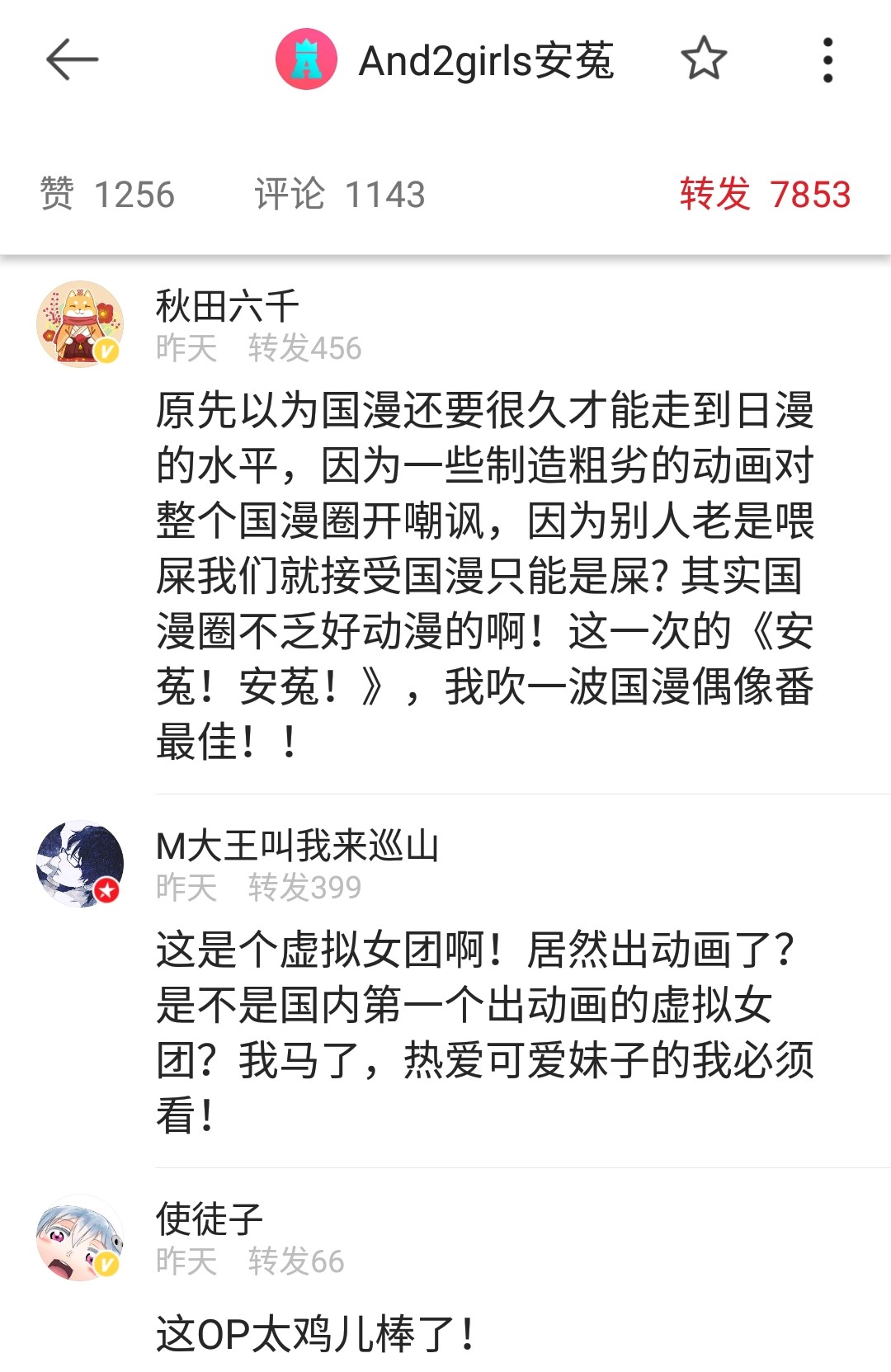
Task: Open 秋田六千's profile avatar
Action: (x=80, y=324)
